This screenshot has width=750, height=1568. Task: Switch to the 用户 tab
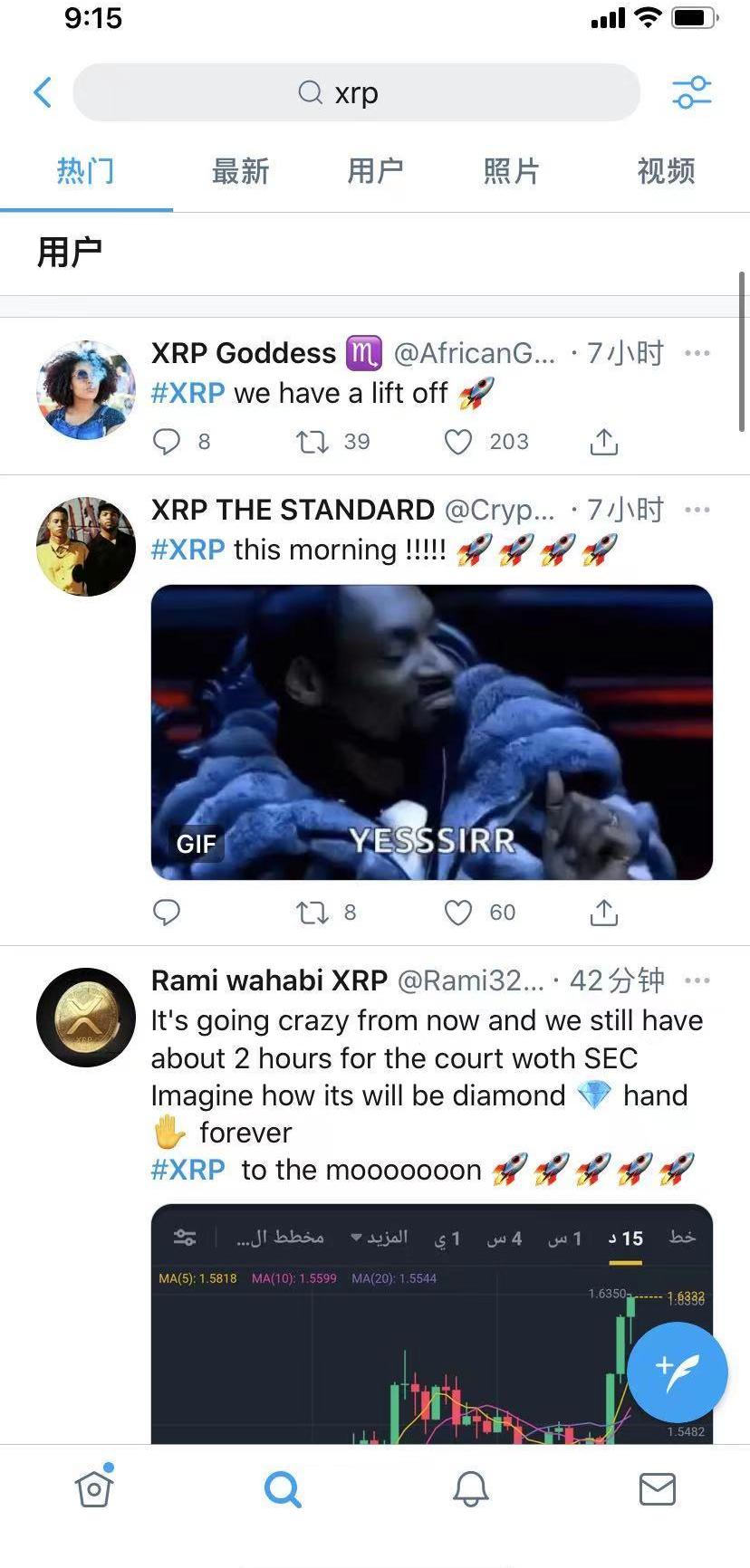pyautogui.click(x=375, y=171)
